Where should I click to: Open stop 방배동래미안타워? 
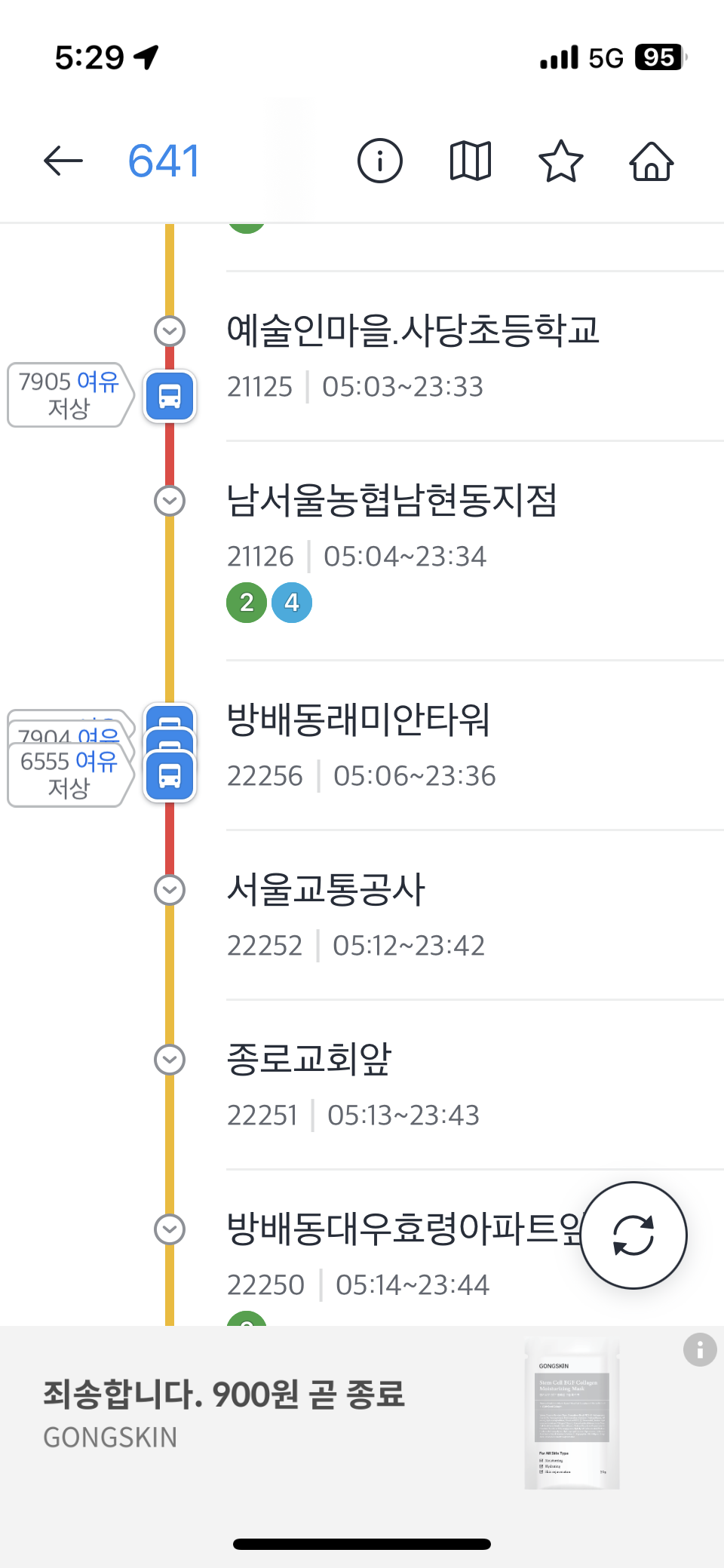point(475,746)
